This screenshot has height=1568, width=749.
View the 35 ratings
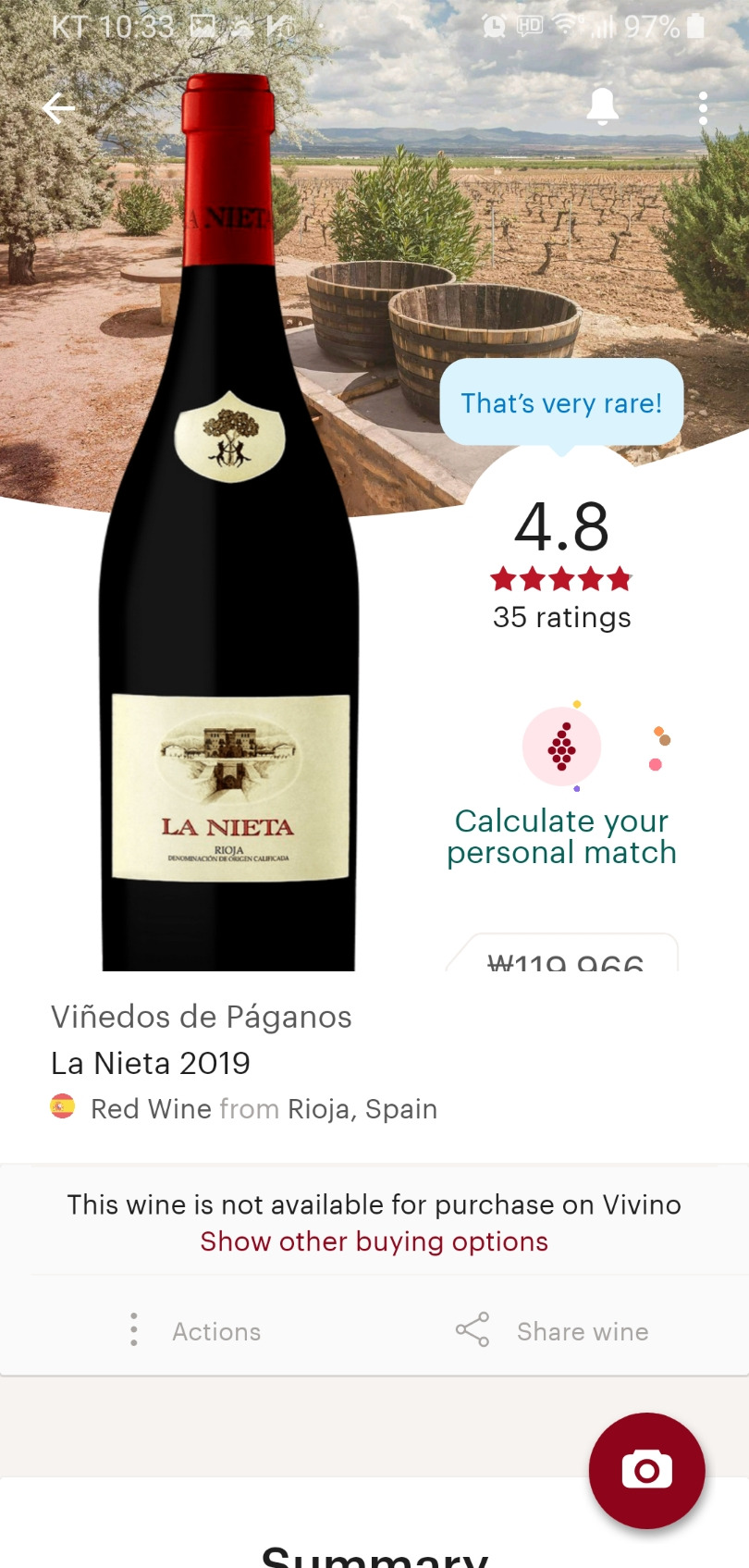click(561, 617)
